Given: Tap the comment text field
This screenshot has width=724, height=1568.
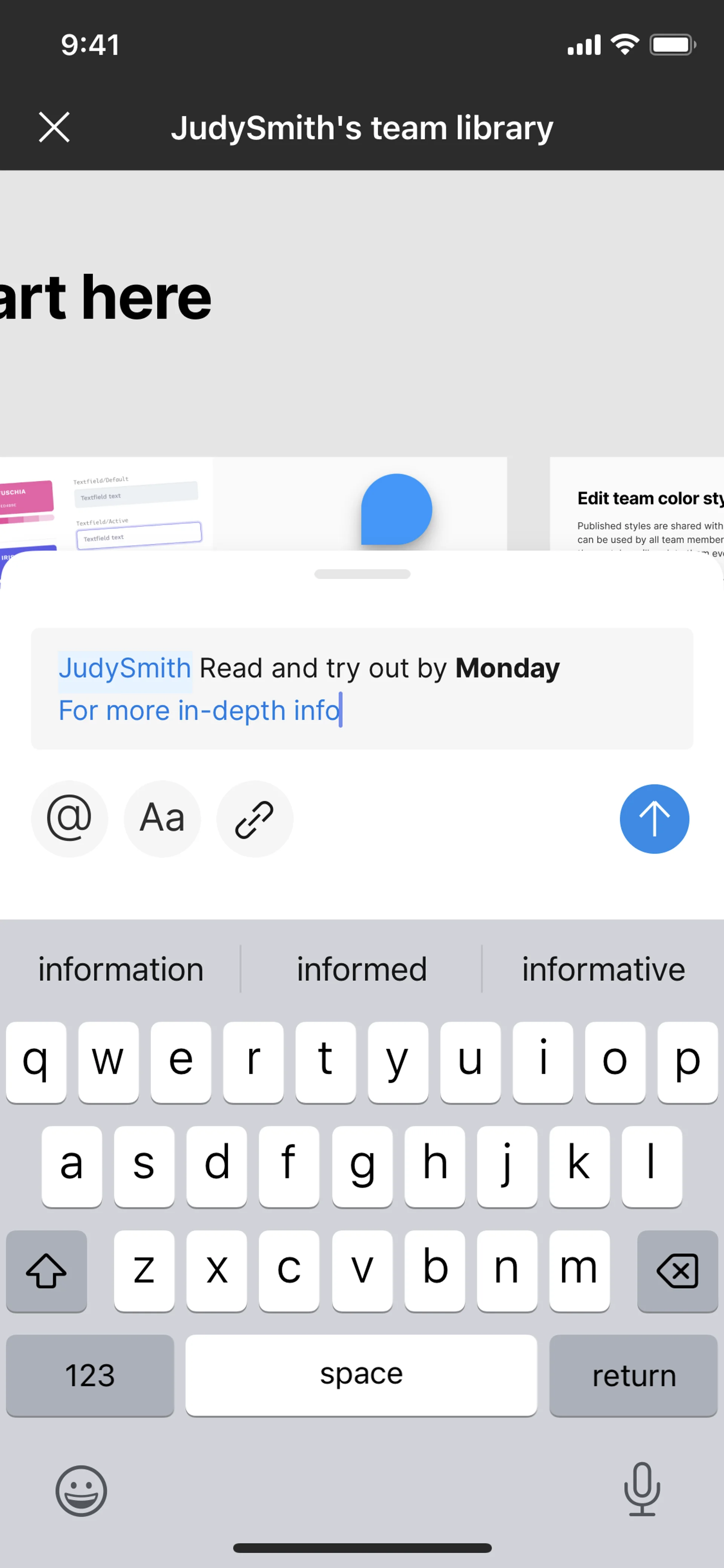Looking at the screenshot, I should click(x=361, y=688).
